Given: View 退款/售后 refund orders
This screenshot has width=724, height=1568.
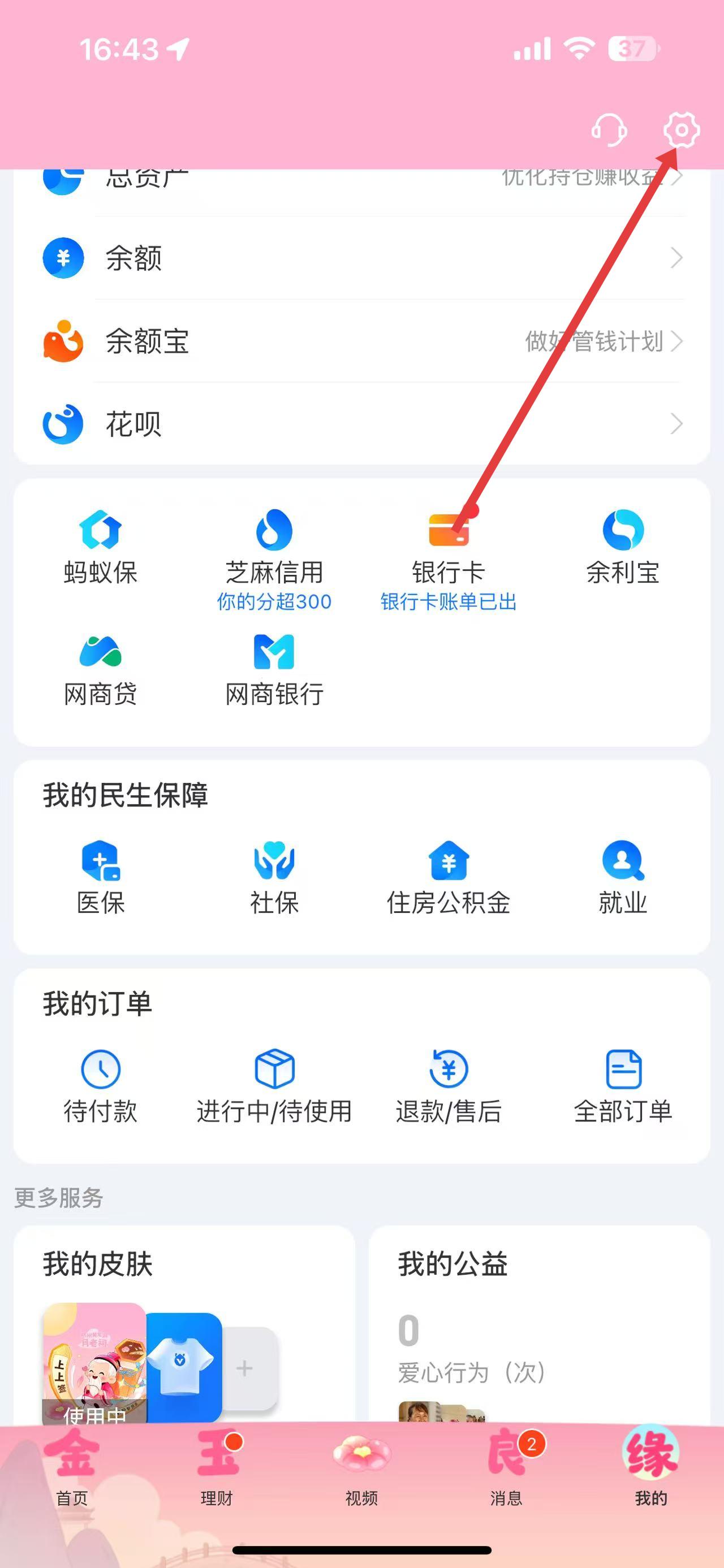Looking at the screenshot, I should tap(449, 1085).
